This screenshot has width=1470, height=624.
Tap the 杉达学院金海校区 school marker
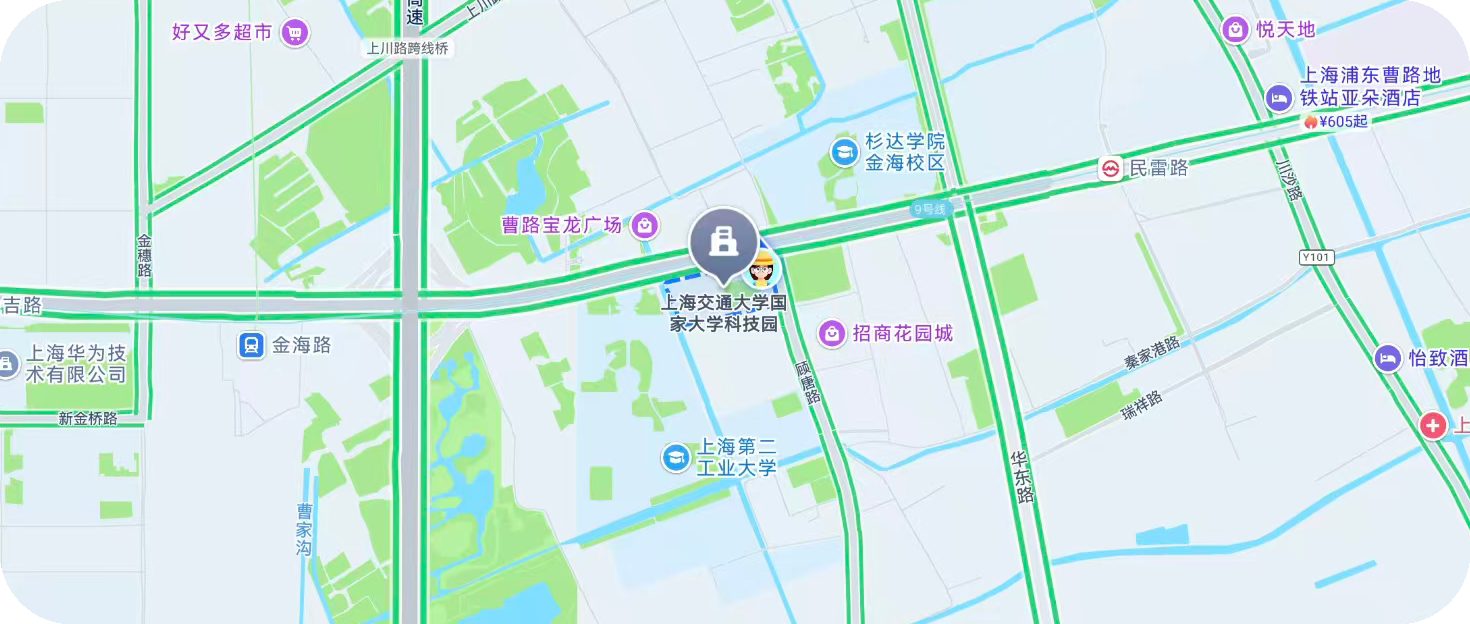[845, 152]
